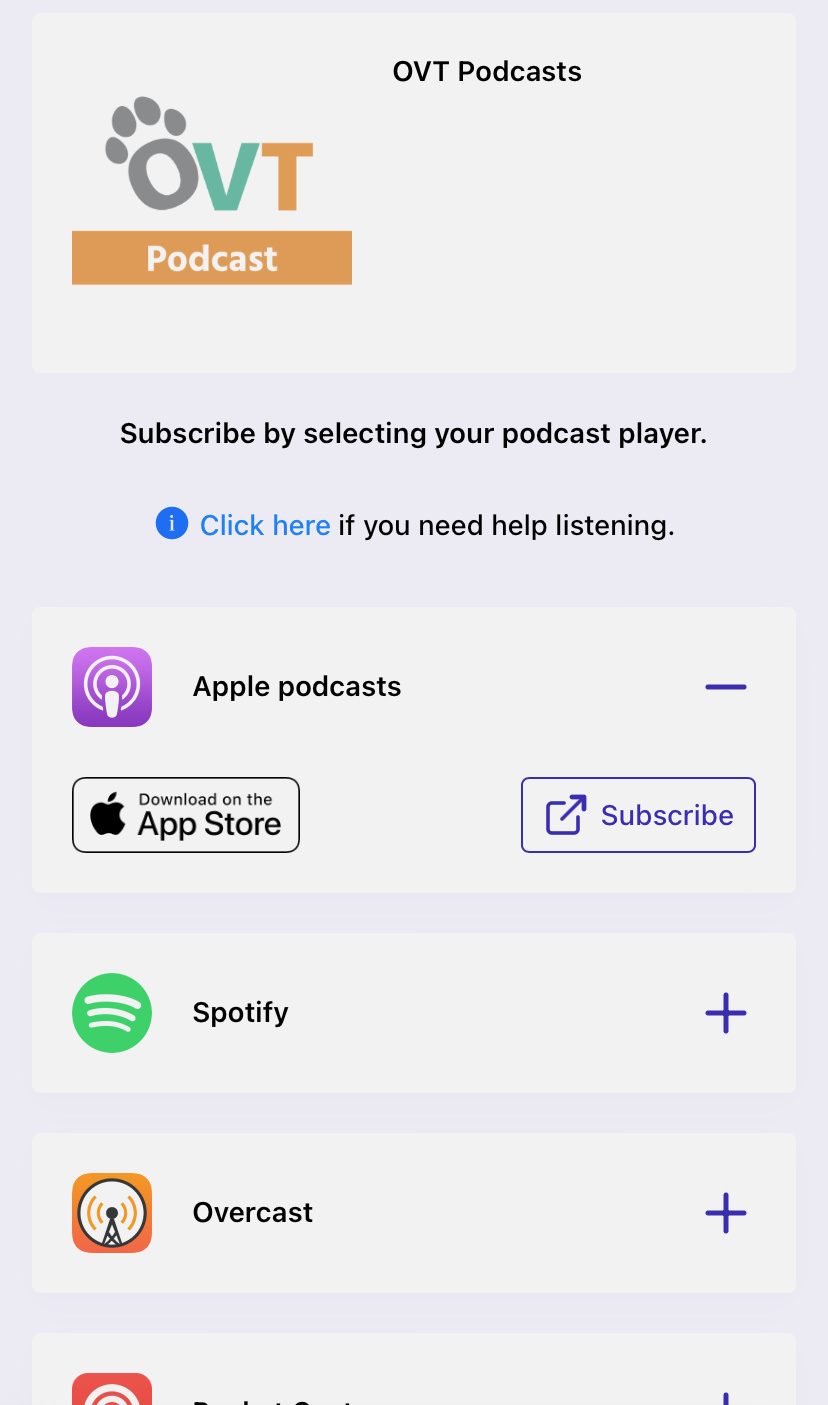This screenshot has width=828, height=1405.
Task: Subscribe via Apple podcasts
Action: [638, 815]
